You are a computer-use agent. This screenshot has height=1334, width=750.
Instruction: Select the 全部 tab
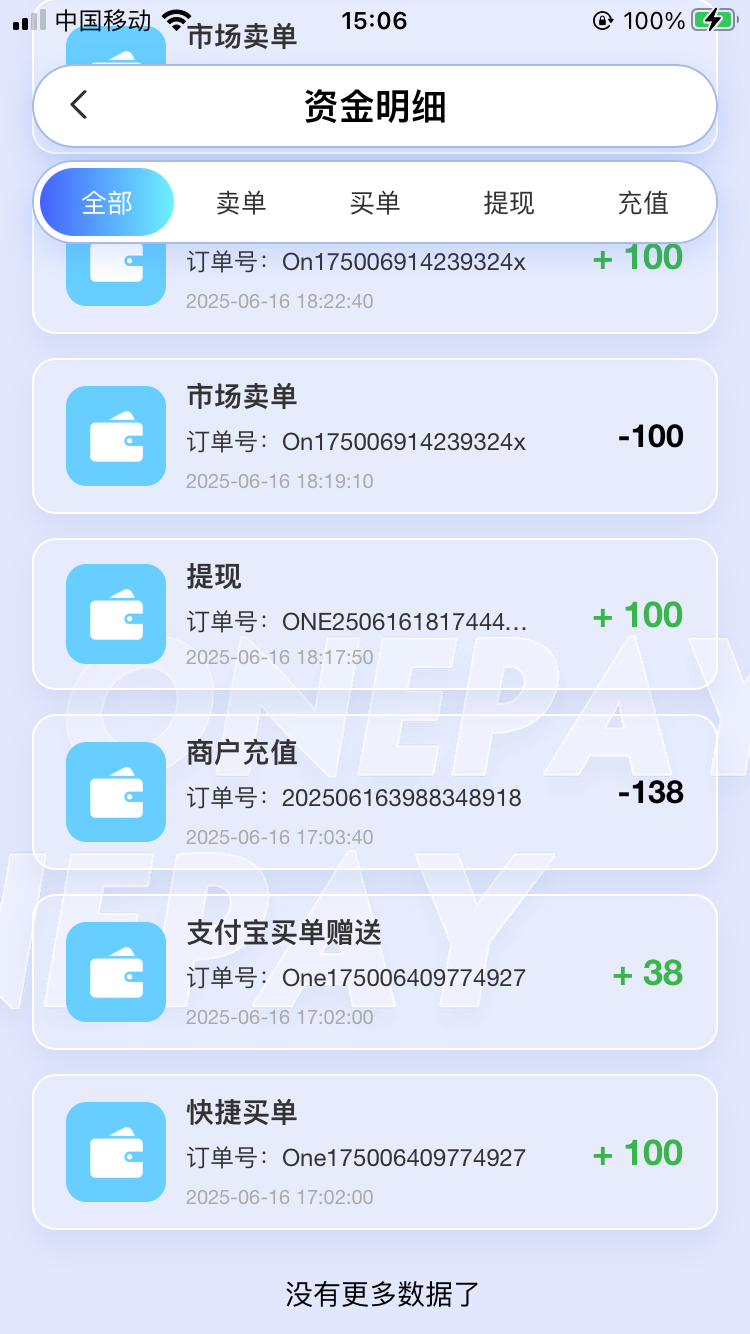tap(107, 203)
